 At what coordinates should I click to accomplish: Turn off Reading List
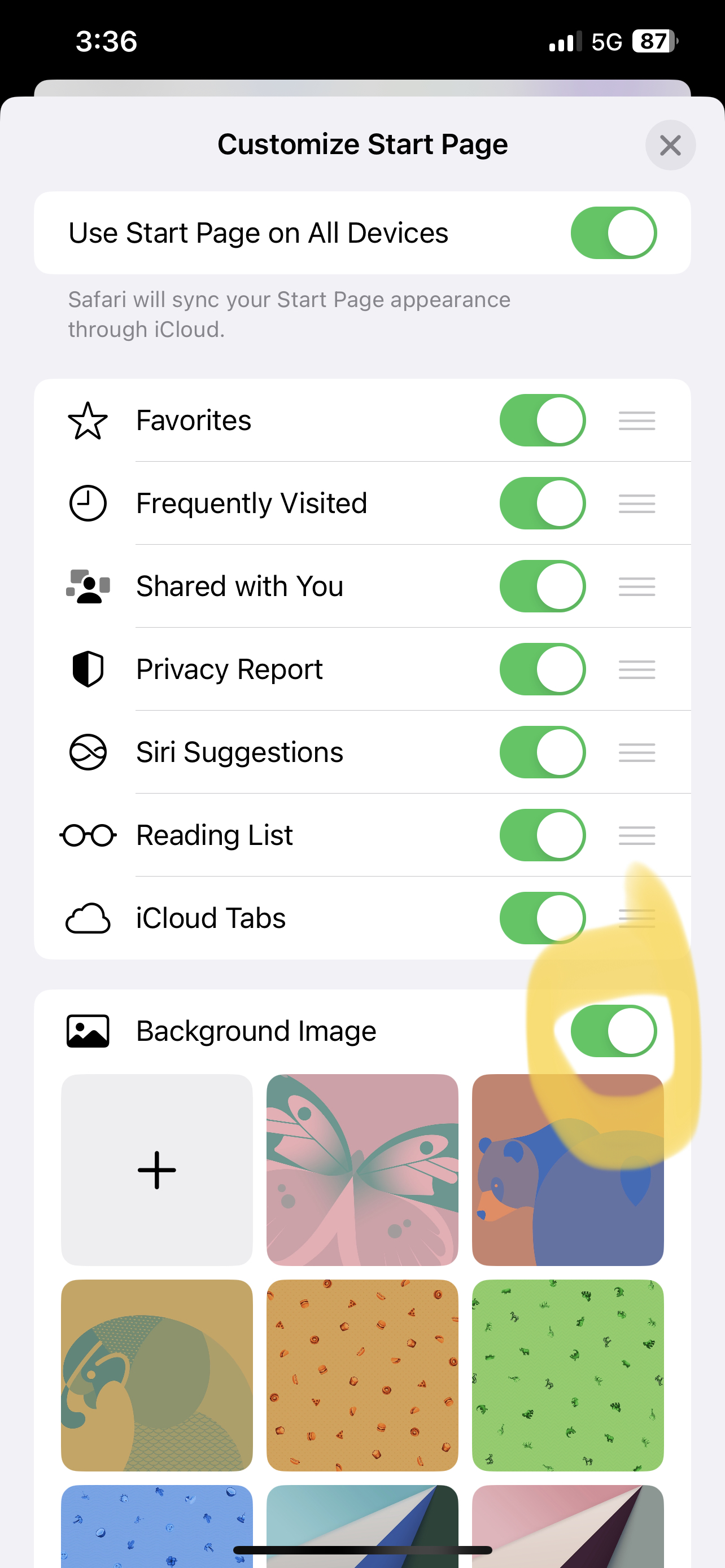(x=543, y=835)
